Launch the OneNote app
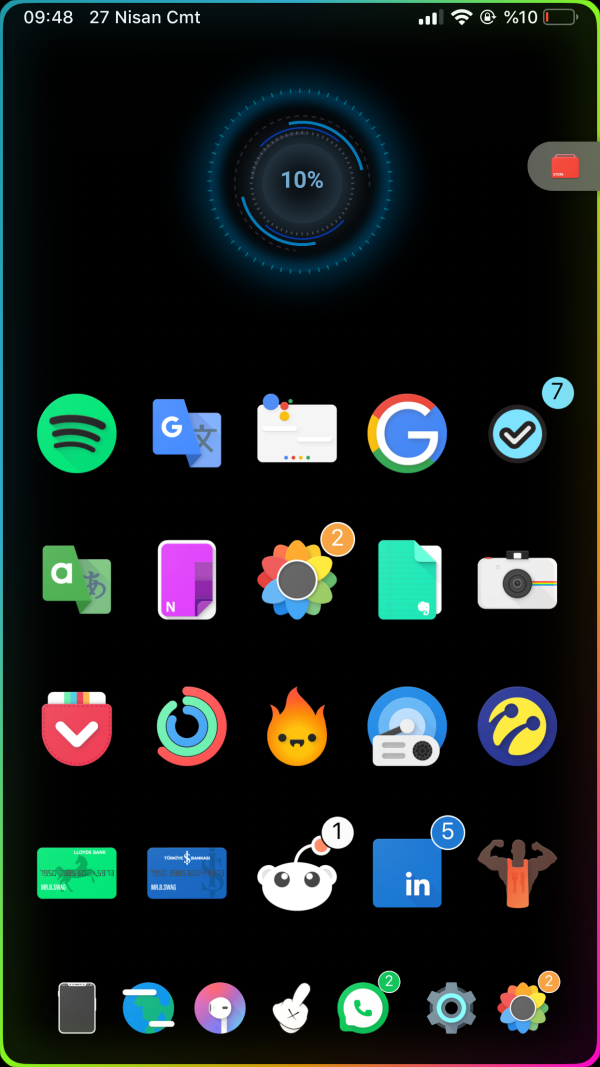The height and width of the screenshot is (1067, 600). [187, 580]
